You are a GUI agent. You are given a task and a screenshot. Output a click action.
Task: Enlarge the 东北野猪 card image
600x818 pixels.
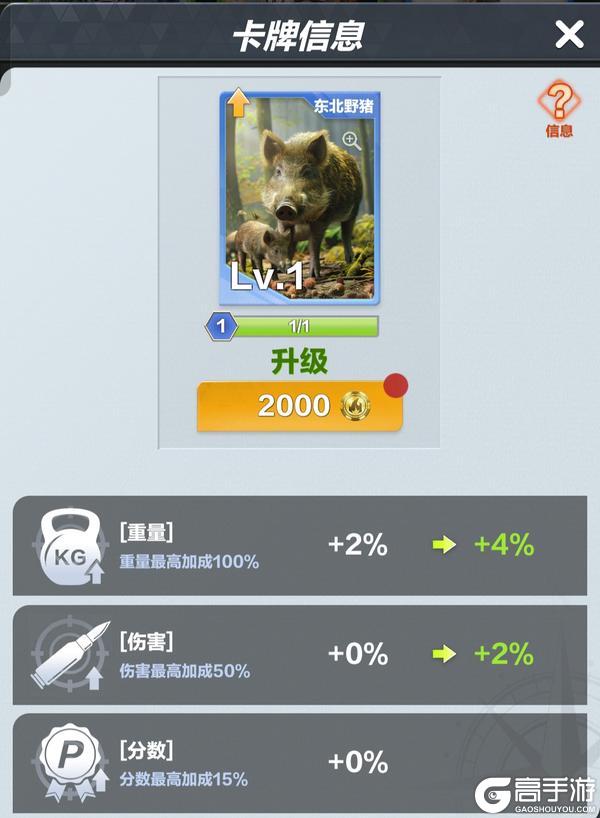[x=351, y=140]
